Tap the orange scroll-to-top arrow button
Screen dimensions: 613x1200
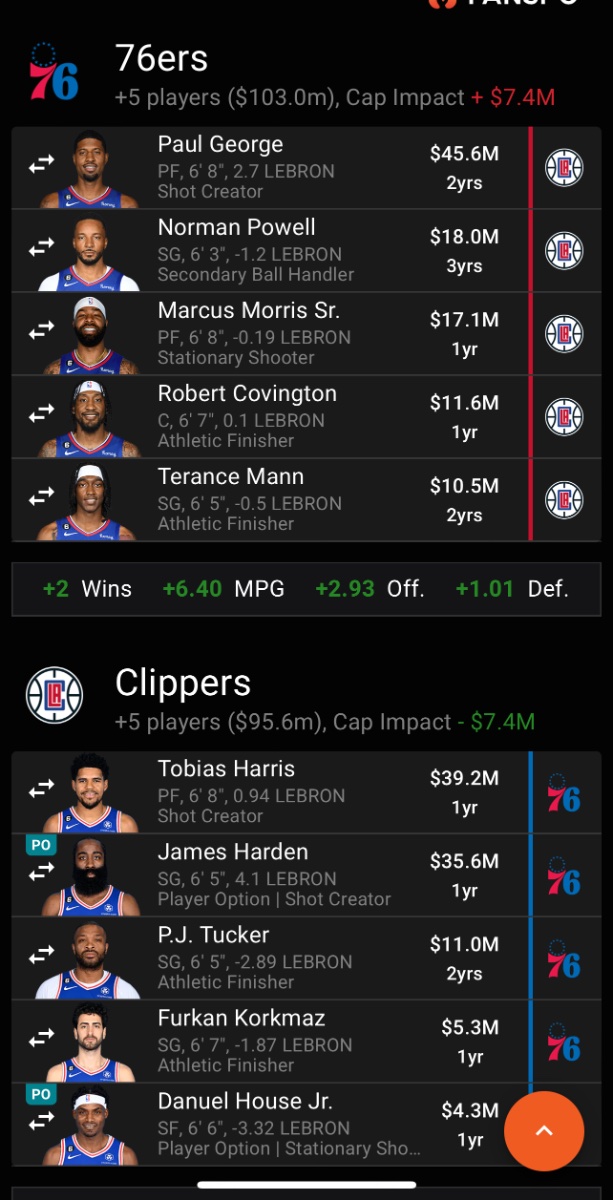pyautogui.click(x=544, y=1131)
